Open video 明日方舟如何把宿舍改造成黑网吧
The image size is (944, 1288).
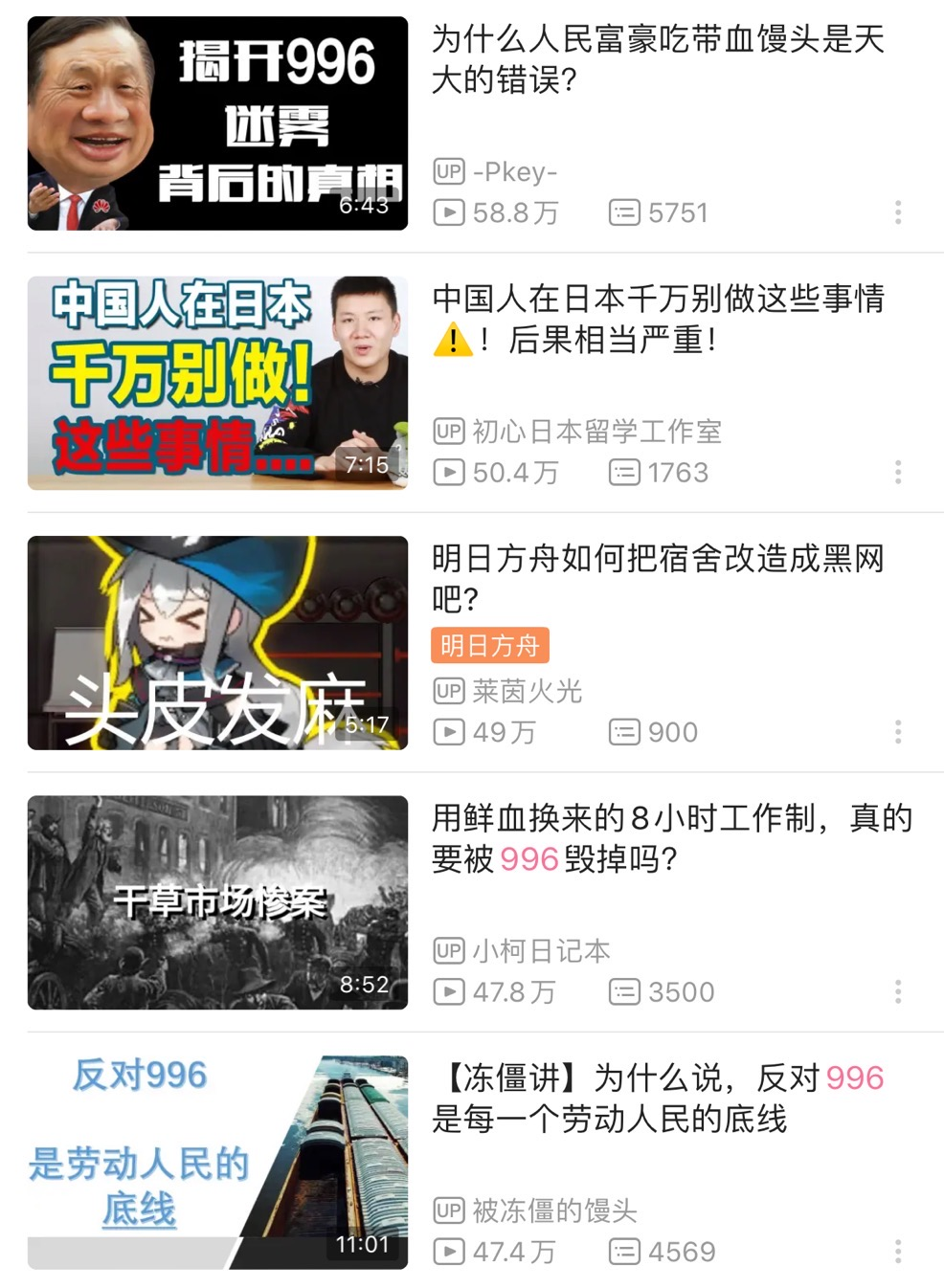click(x=658, y=578)
